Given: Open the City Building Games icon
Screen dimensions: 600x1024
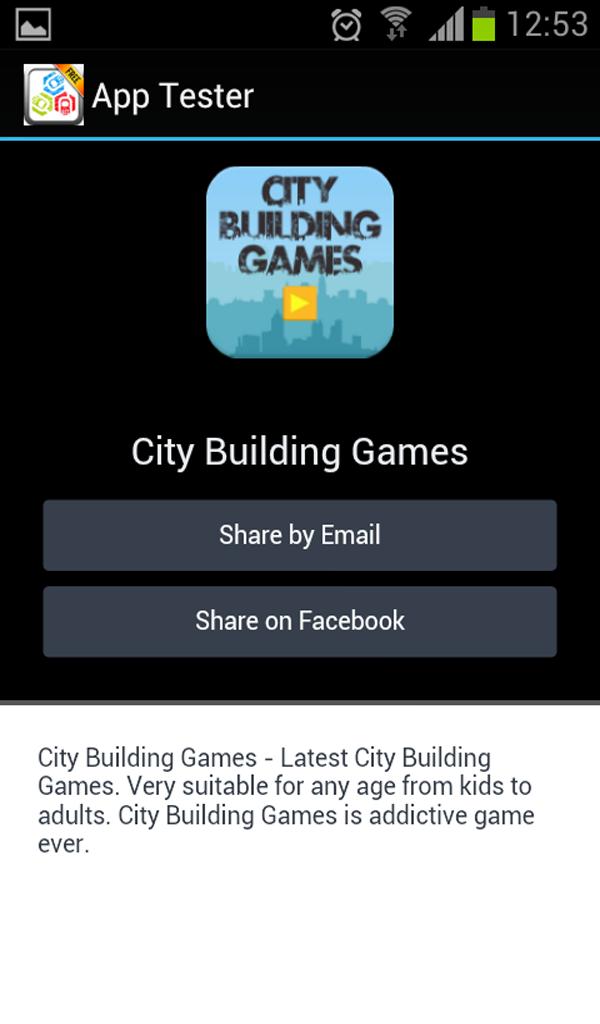Looking at the screenshot, I should [x=299, y=262].
